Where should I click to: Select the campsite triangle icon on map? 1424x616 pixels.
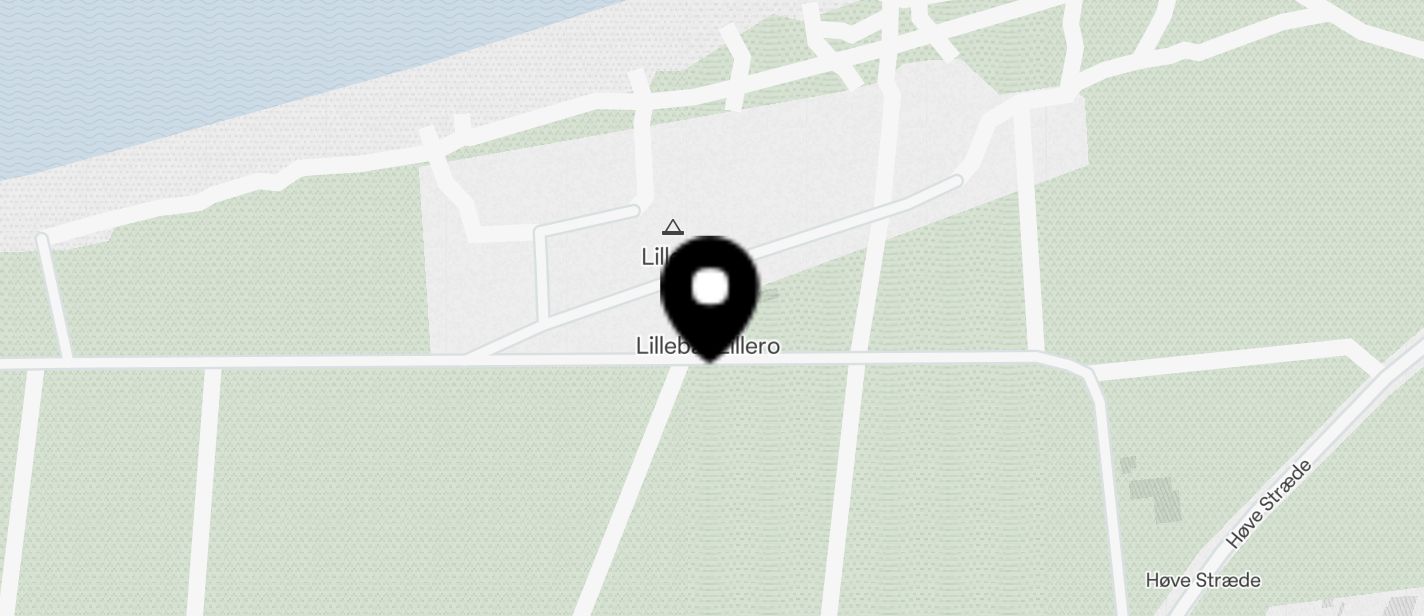pyautogui.click(x=673, y=228)
